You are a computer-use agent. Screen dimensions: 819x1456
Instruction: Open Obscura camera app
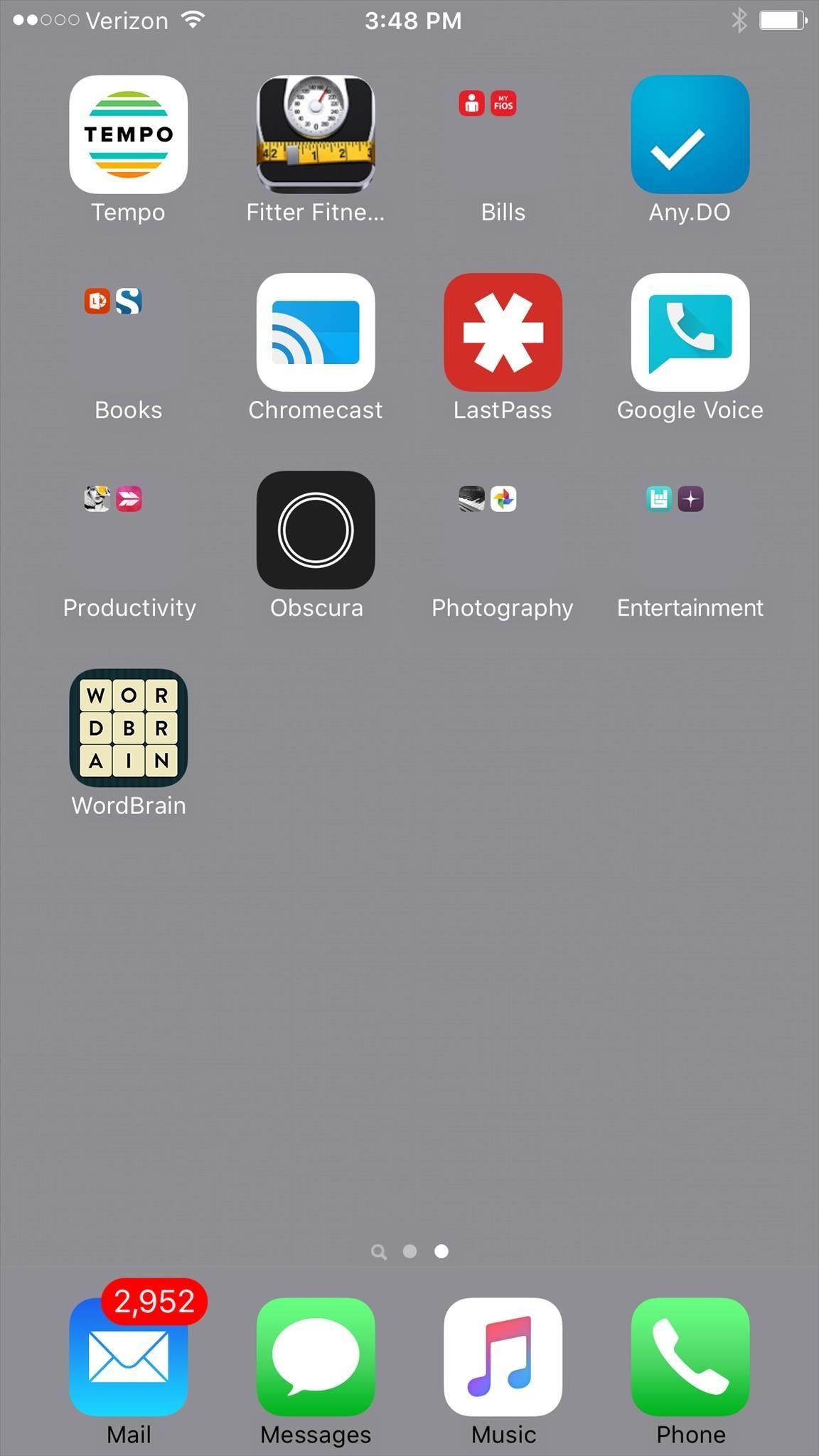(x=316, y=530)
